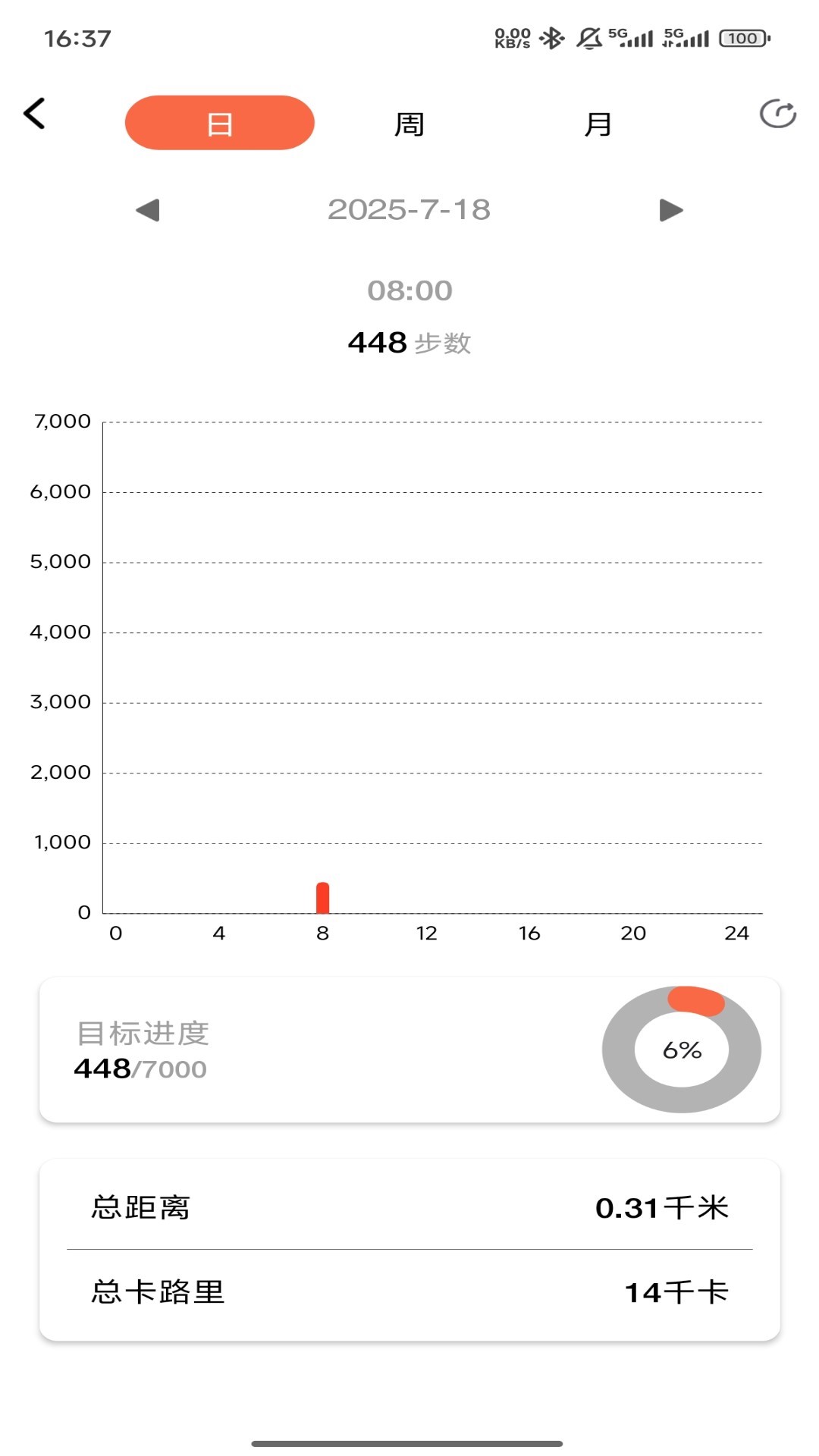819x1456 pixels.
Task: Switch to the 周 (week) tab
Action: tap(409, 124)
